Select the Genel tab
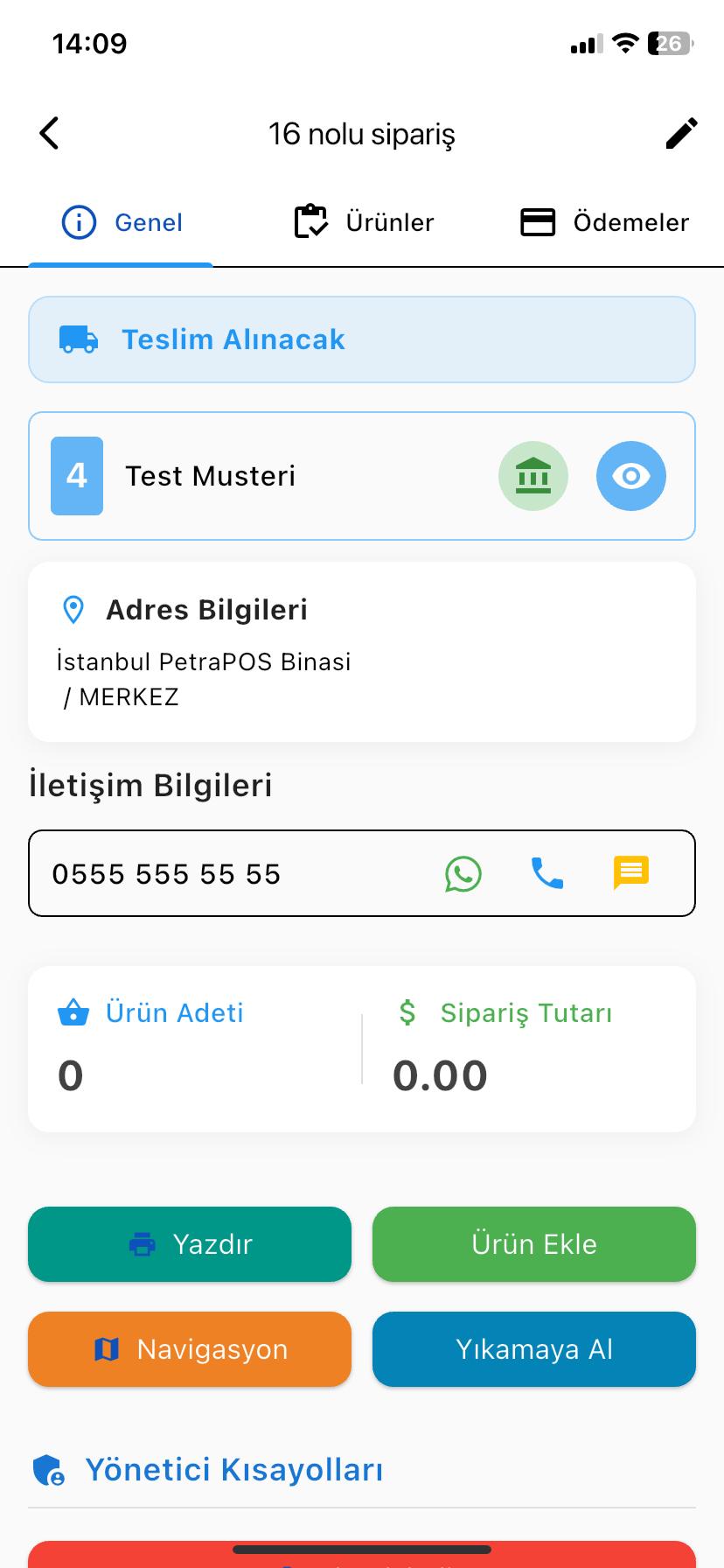 (x=122, y=222)
